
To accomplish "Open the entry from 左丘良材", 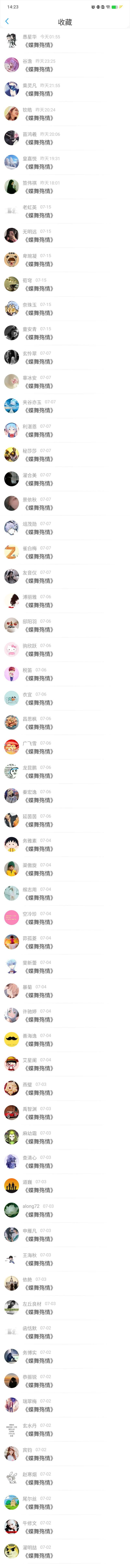I will (x=65, y=1307).
